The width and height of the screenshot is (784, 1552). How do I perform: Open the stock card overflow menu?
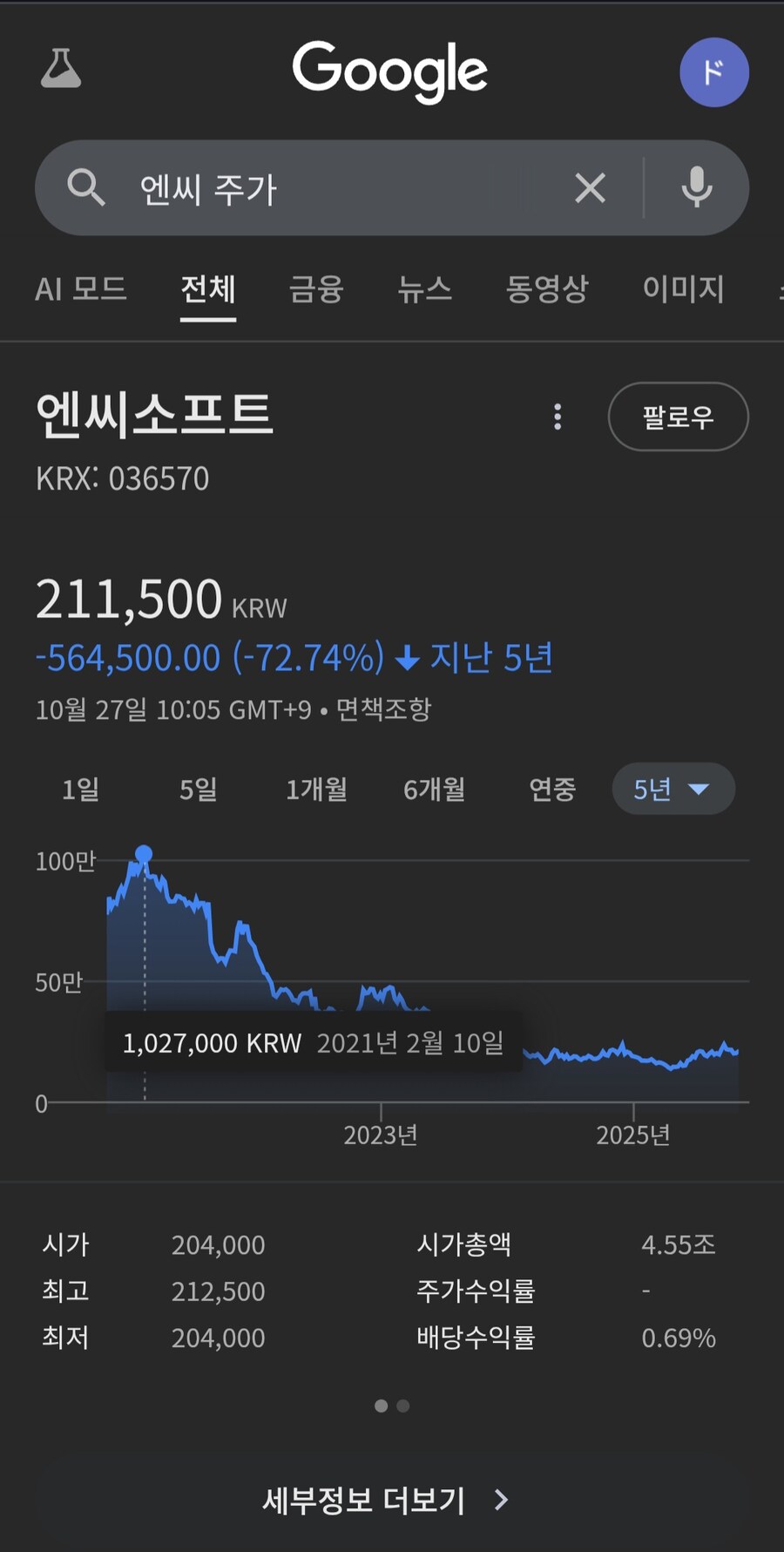click(x=558, y=417)
